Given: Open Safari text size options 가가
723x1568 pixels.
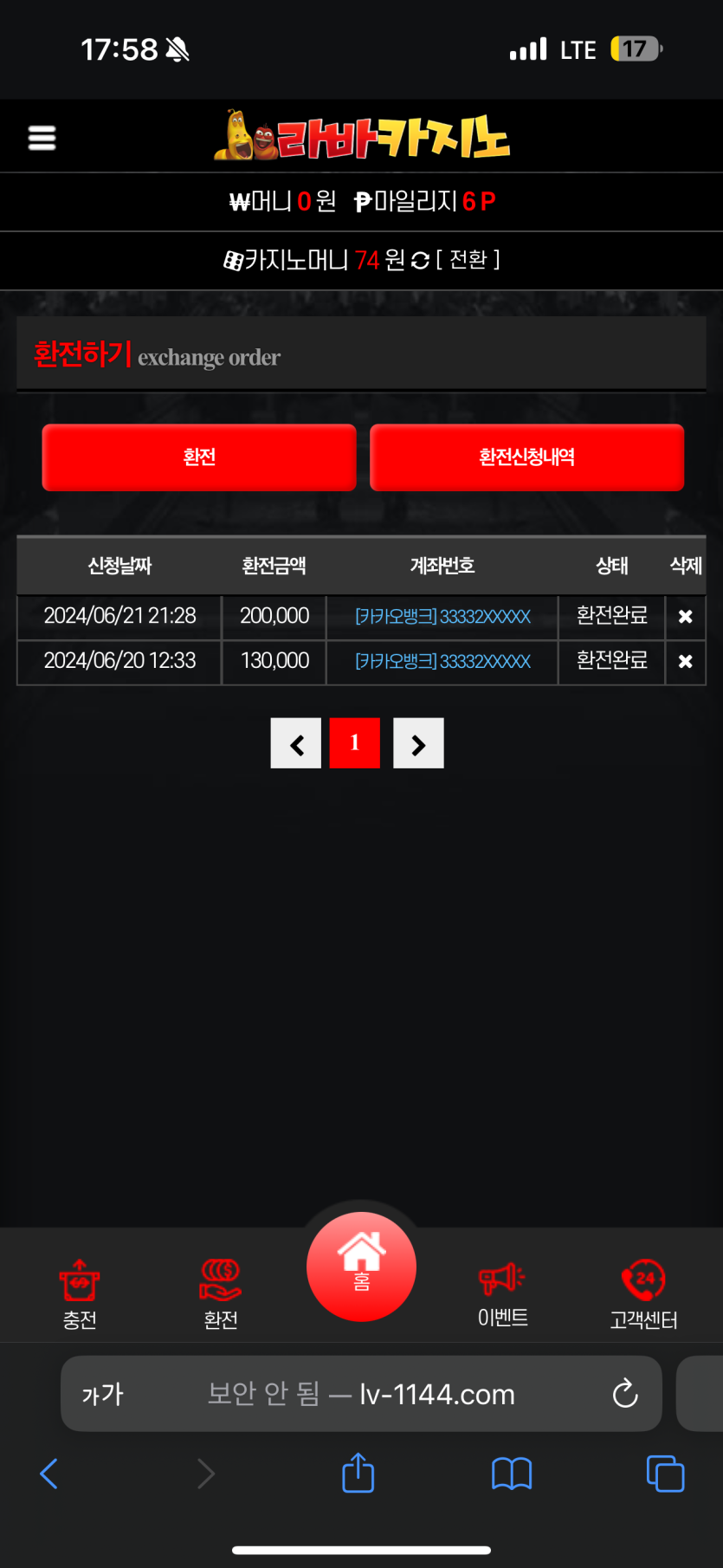Looking at the screenshot, I should point(103,1395).
